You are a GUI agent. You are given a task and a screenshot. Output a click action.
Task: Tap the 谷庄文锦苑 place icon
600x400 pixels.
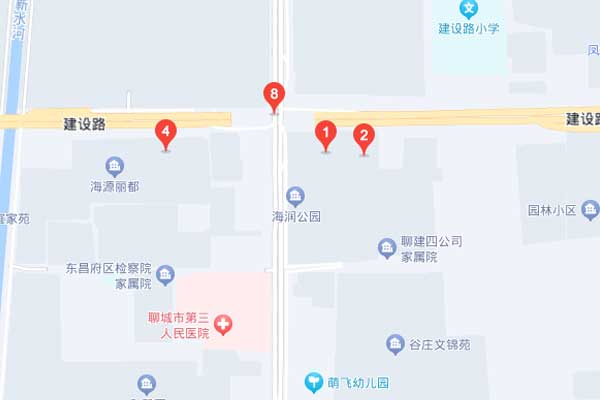coord(395,345)
